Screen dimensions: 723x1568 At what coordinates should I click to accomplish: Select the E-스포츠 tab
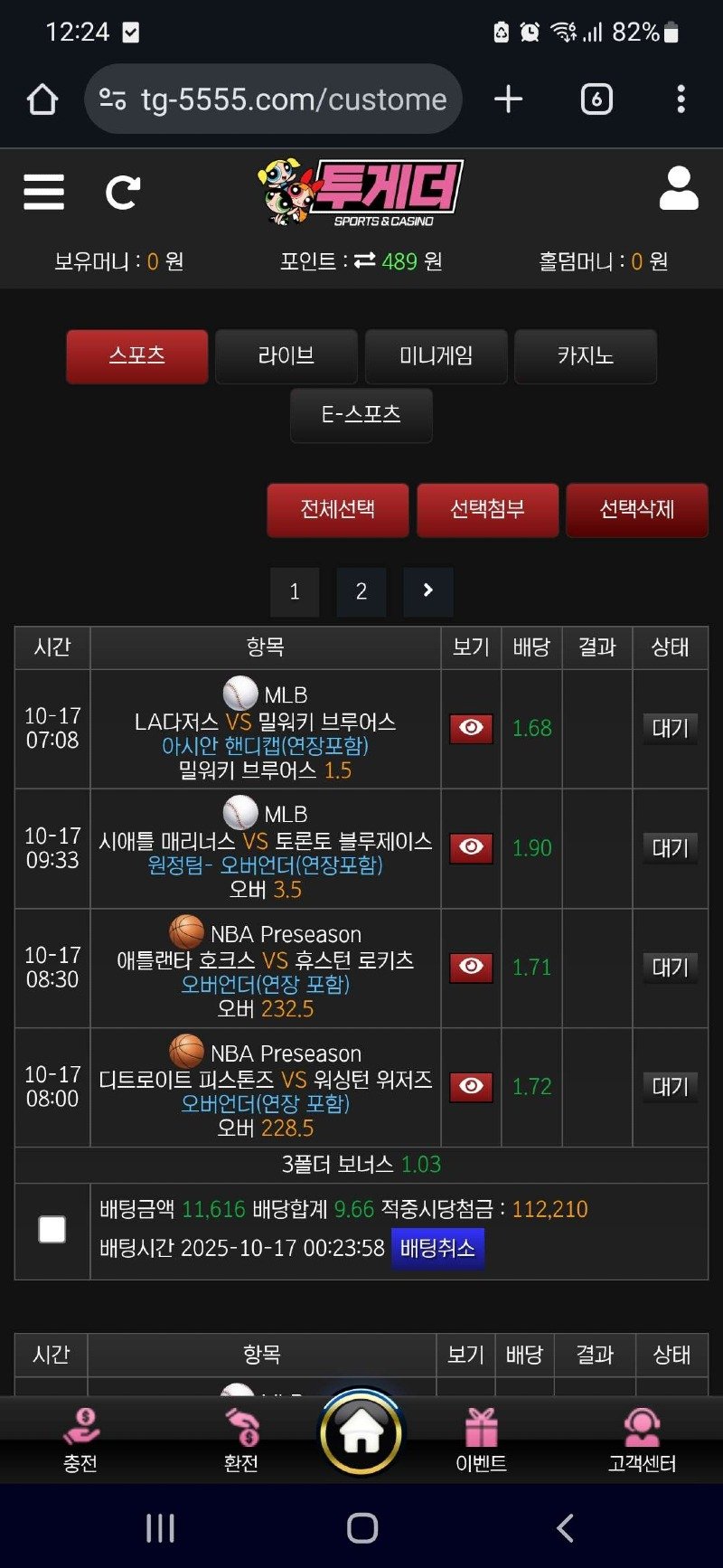click(x=361, y=415)
